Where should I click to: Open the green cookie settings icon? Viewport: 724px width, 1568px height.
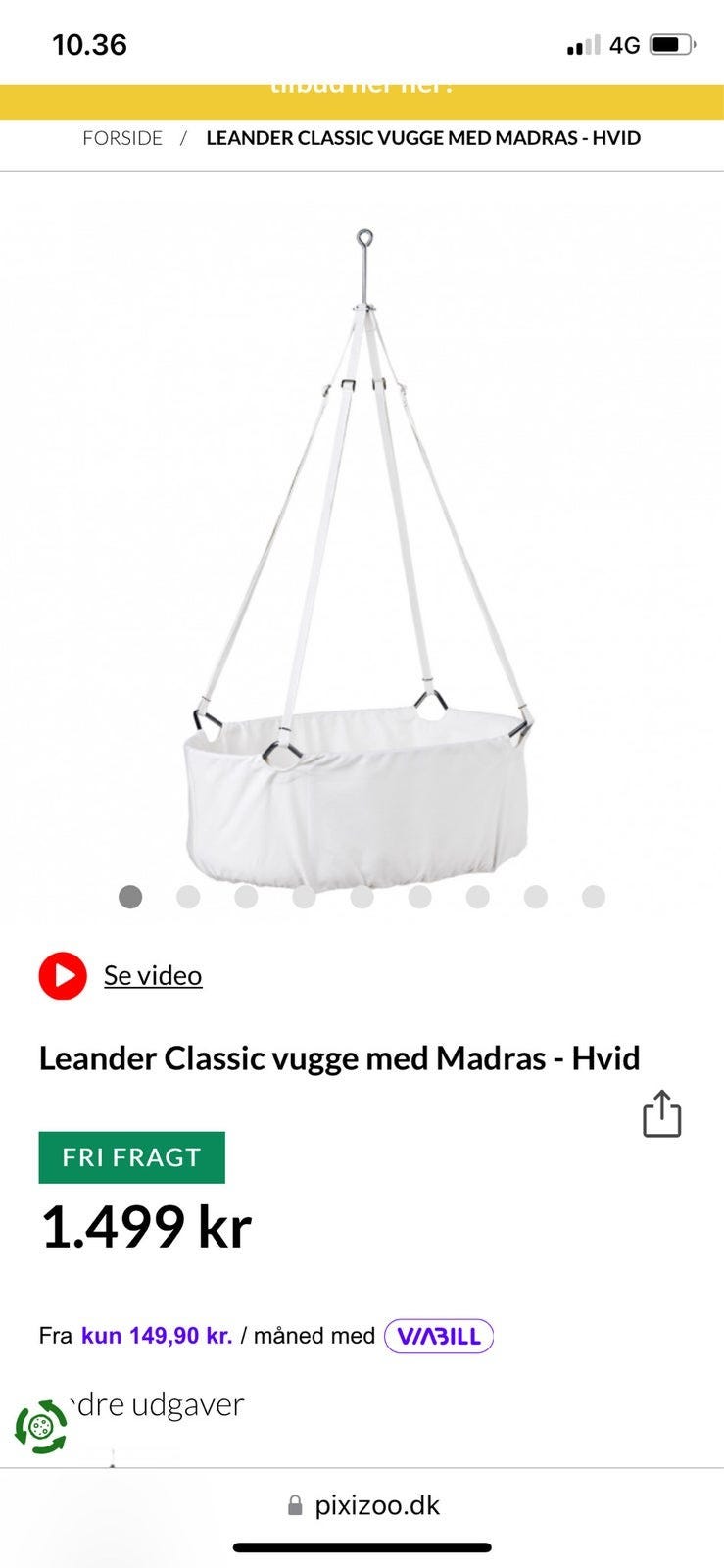(x=41, y=1427)
